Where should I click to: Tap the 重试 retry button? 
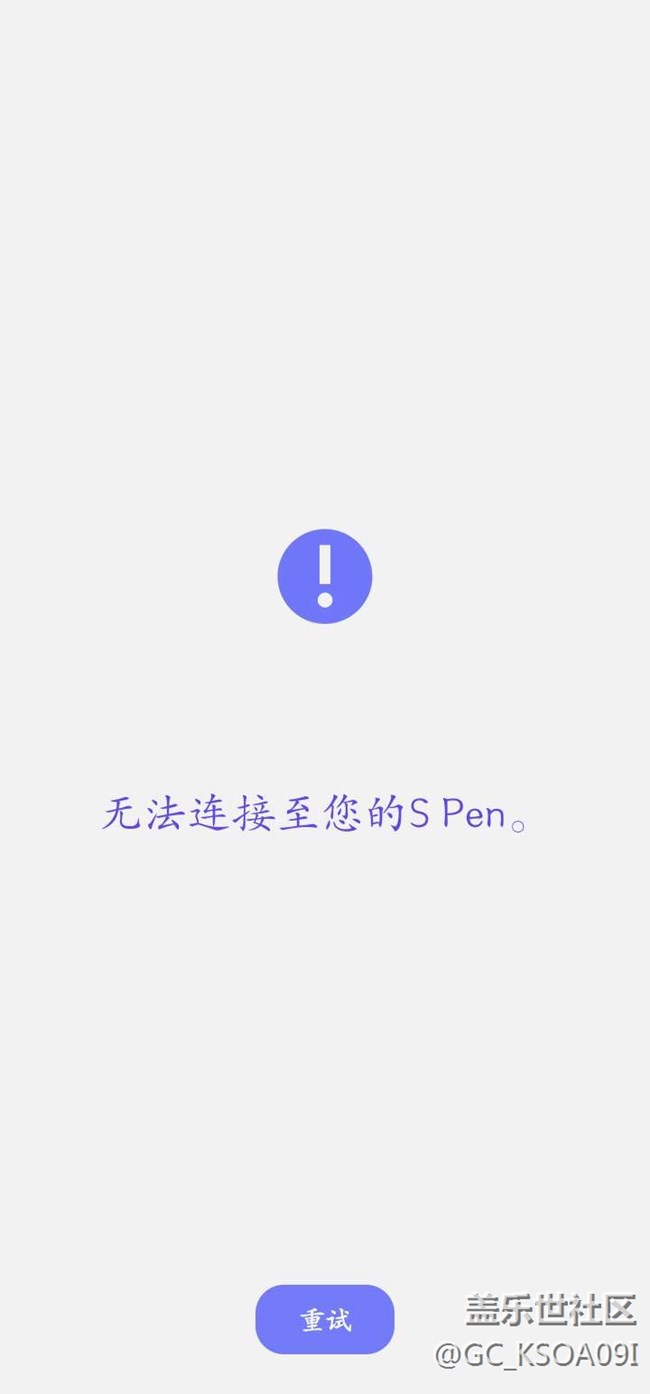(x=325, y=1319)
